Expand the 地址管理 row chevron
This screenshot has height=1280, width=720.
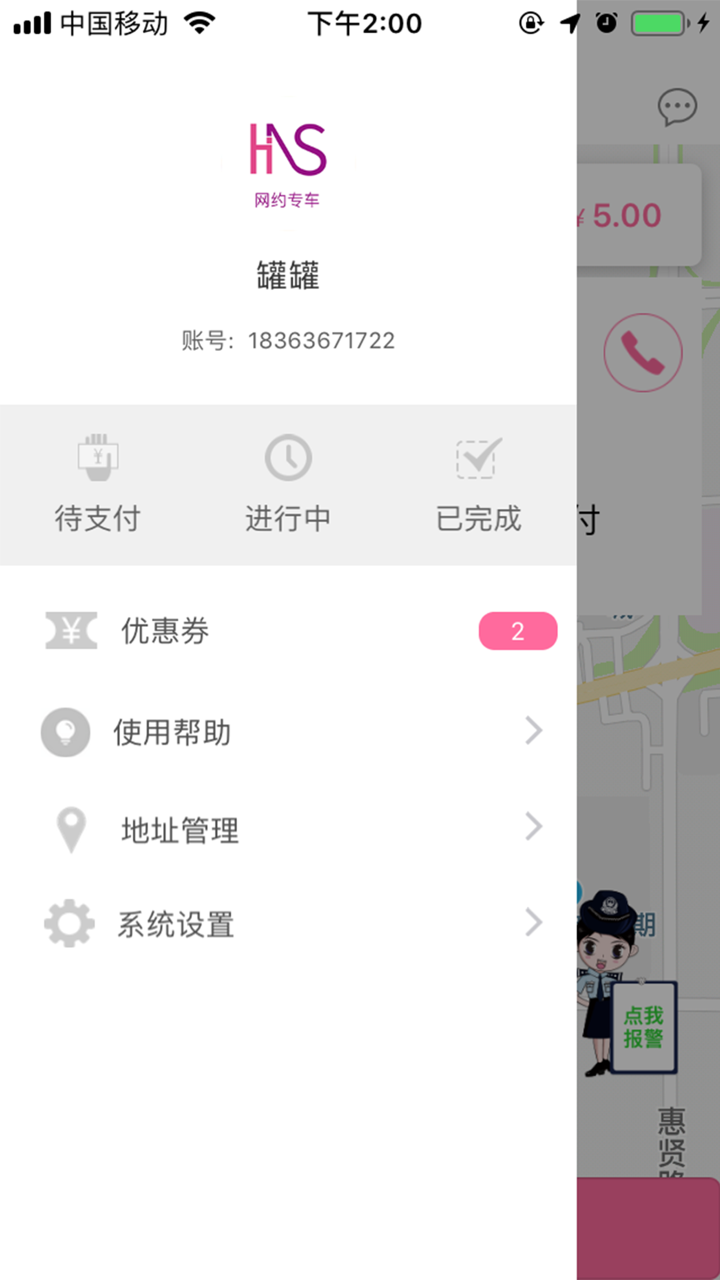click(532, 826)
